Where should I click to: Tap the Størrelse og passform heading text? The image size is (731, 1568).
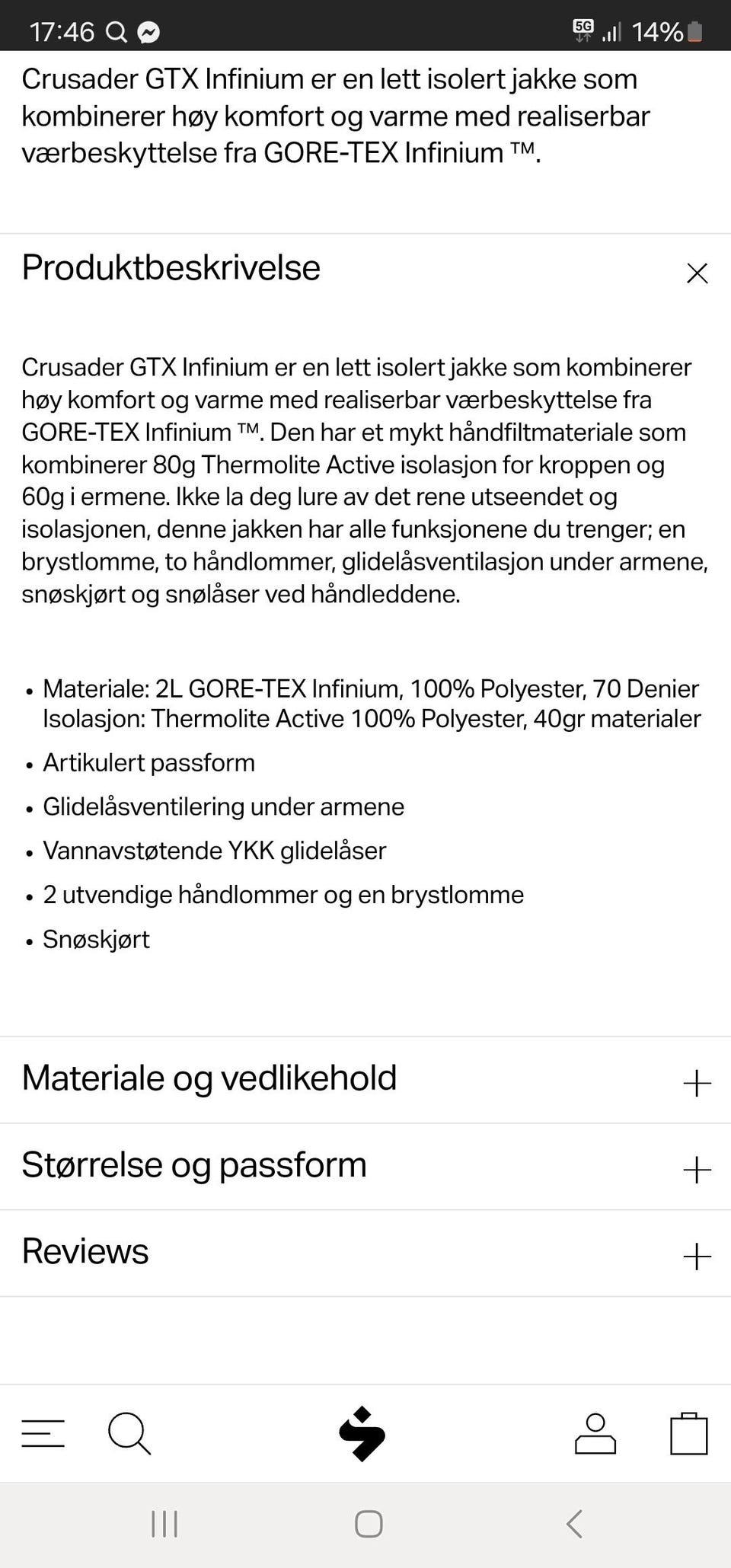tap(194, 1165)
